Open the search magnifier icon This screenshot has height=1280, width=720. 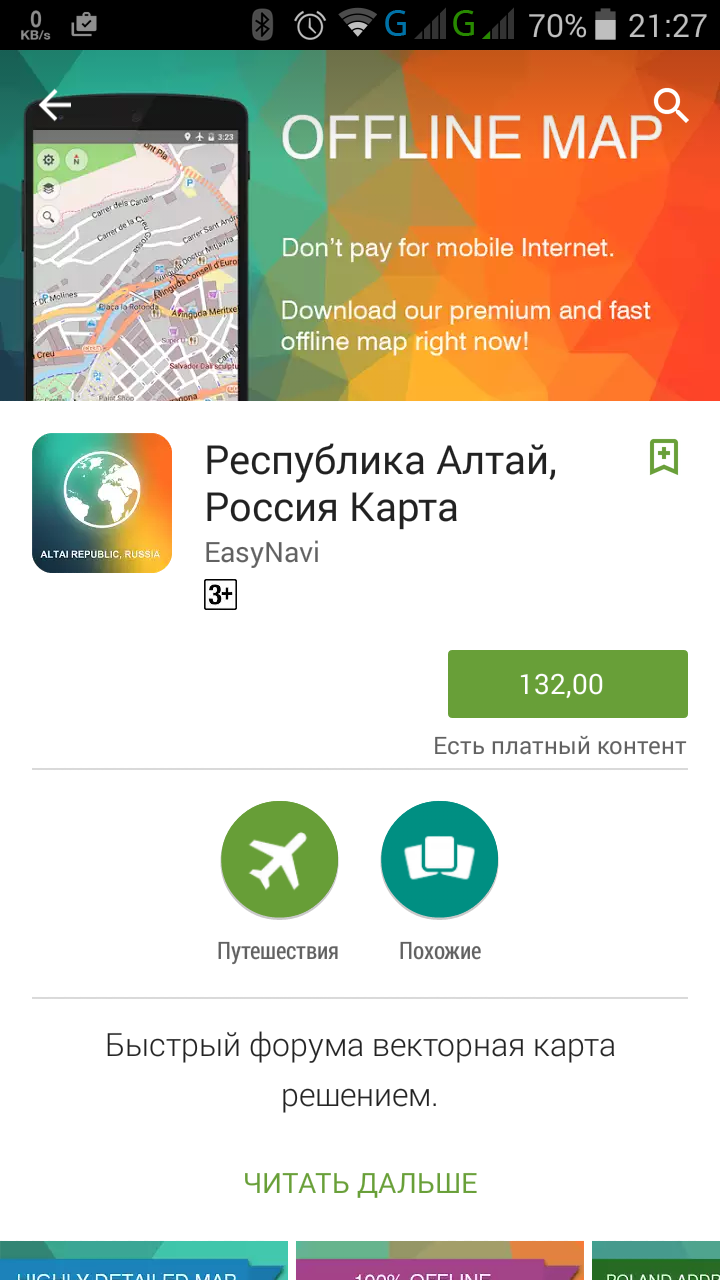tap(671, 105)
